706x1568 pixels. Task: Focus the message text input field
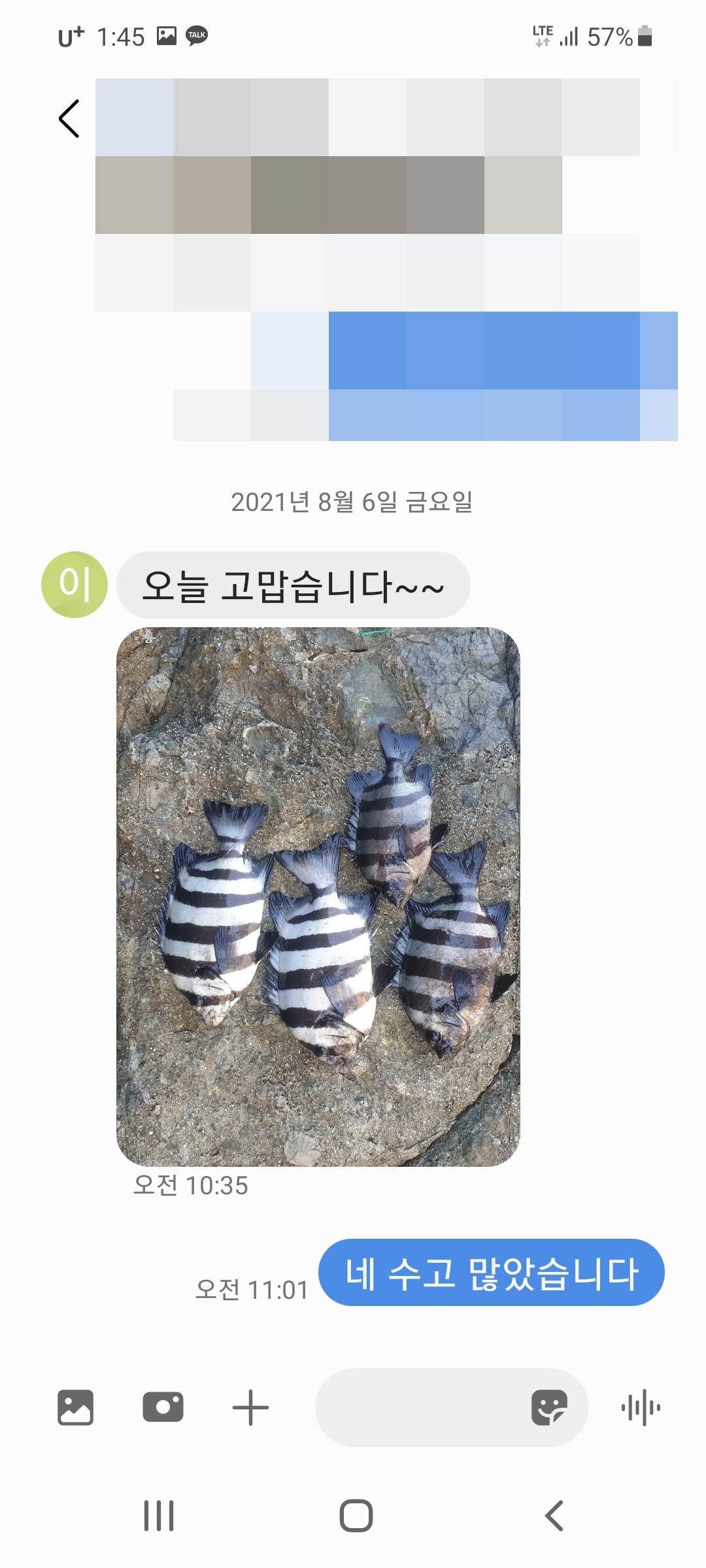[418, 1407]
